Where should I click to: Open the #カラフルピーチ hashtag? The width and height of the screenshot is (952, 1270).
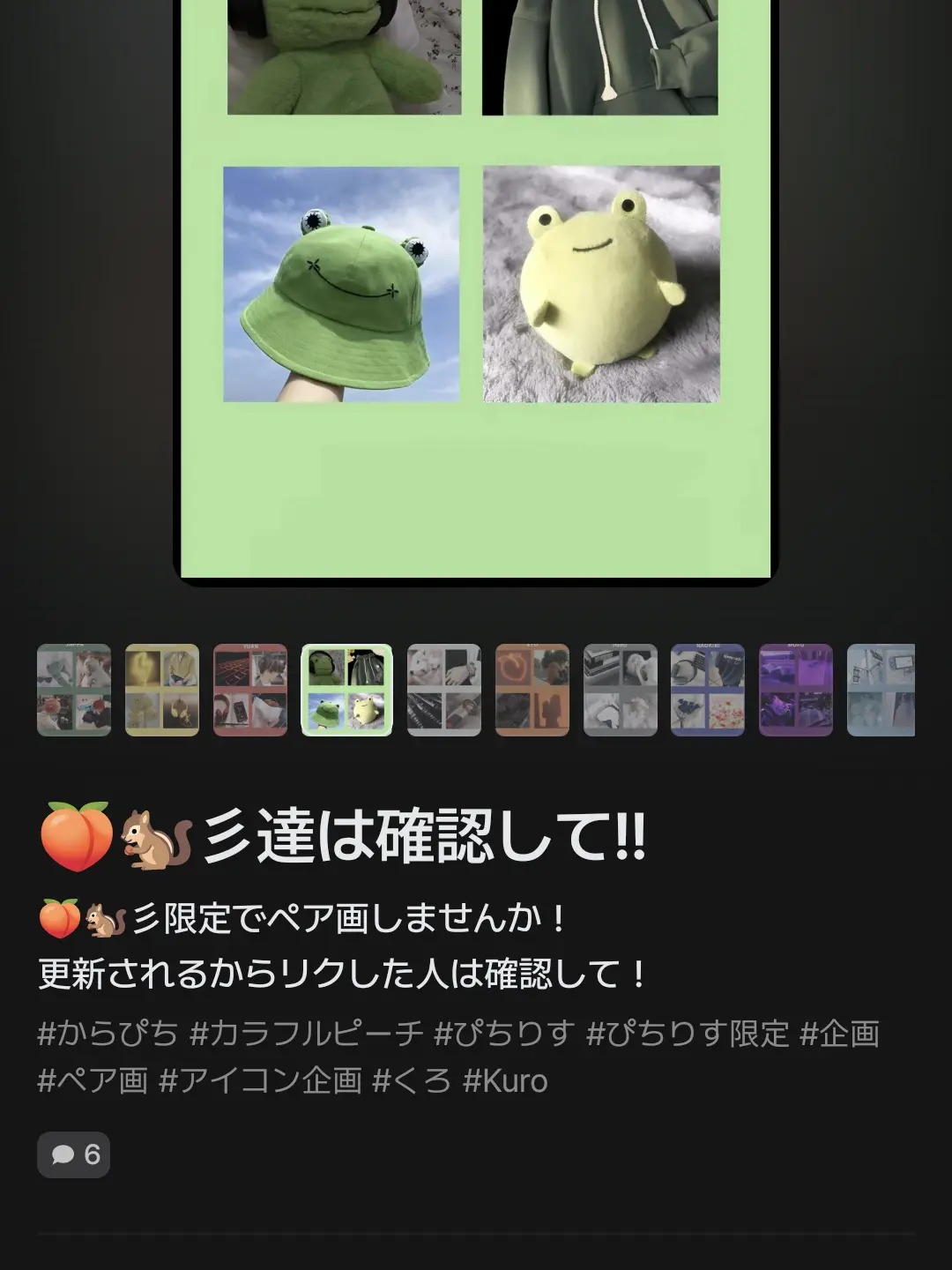click(x=309, y=1037)
